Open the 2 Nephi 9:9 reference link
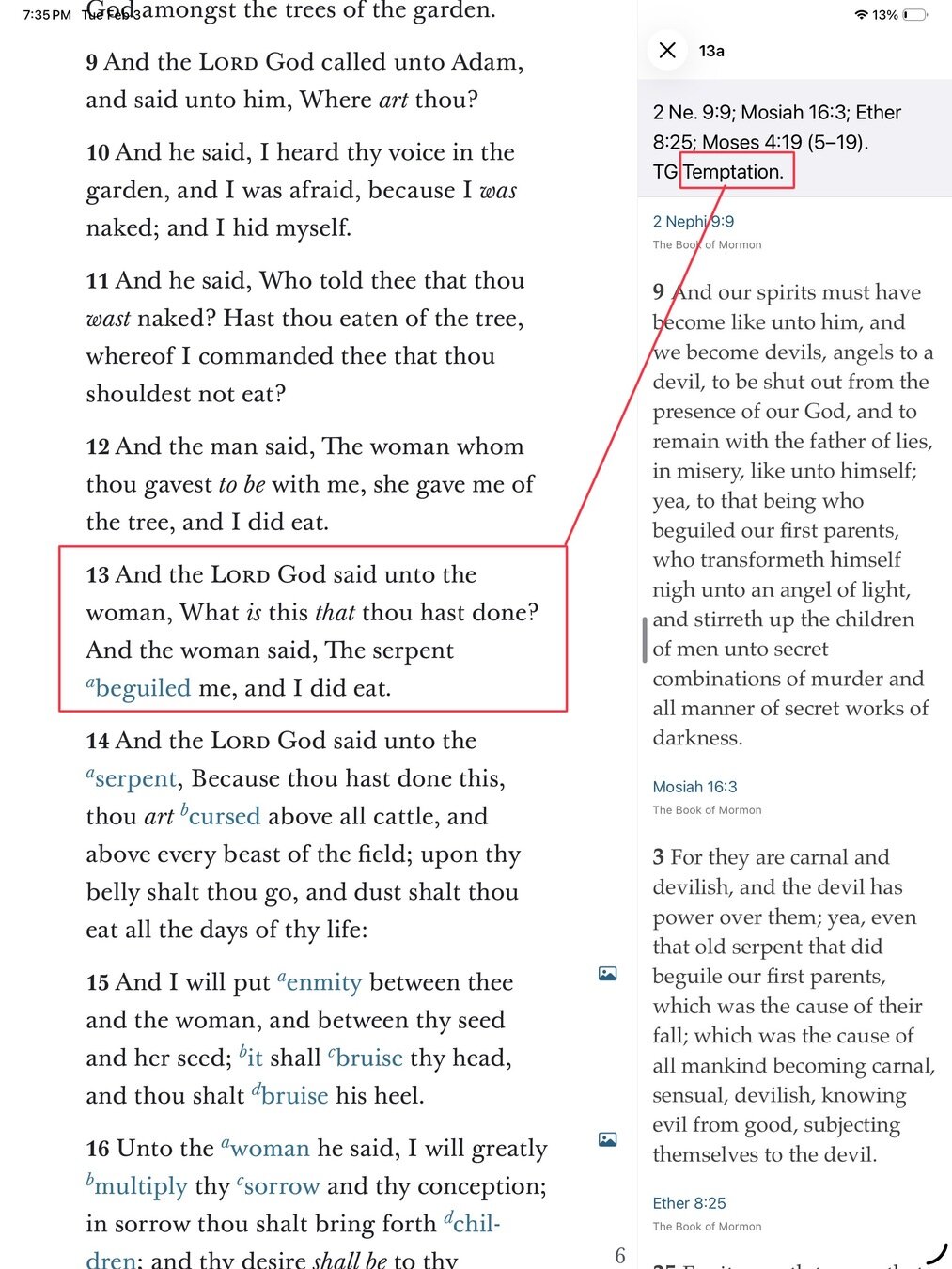Viewport: 952px width, 1269px height. [x=694, y=222]
